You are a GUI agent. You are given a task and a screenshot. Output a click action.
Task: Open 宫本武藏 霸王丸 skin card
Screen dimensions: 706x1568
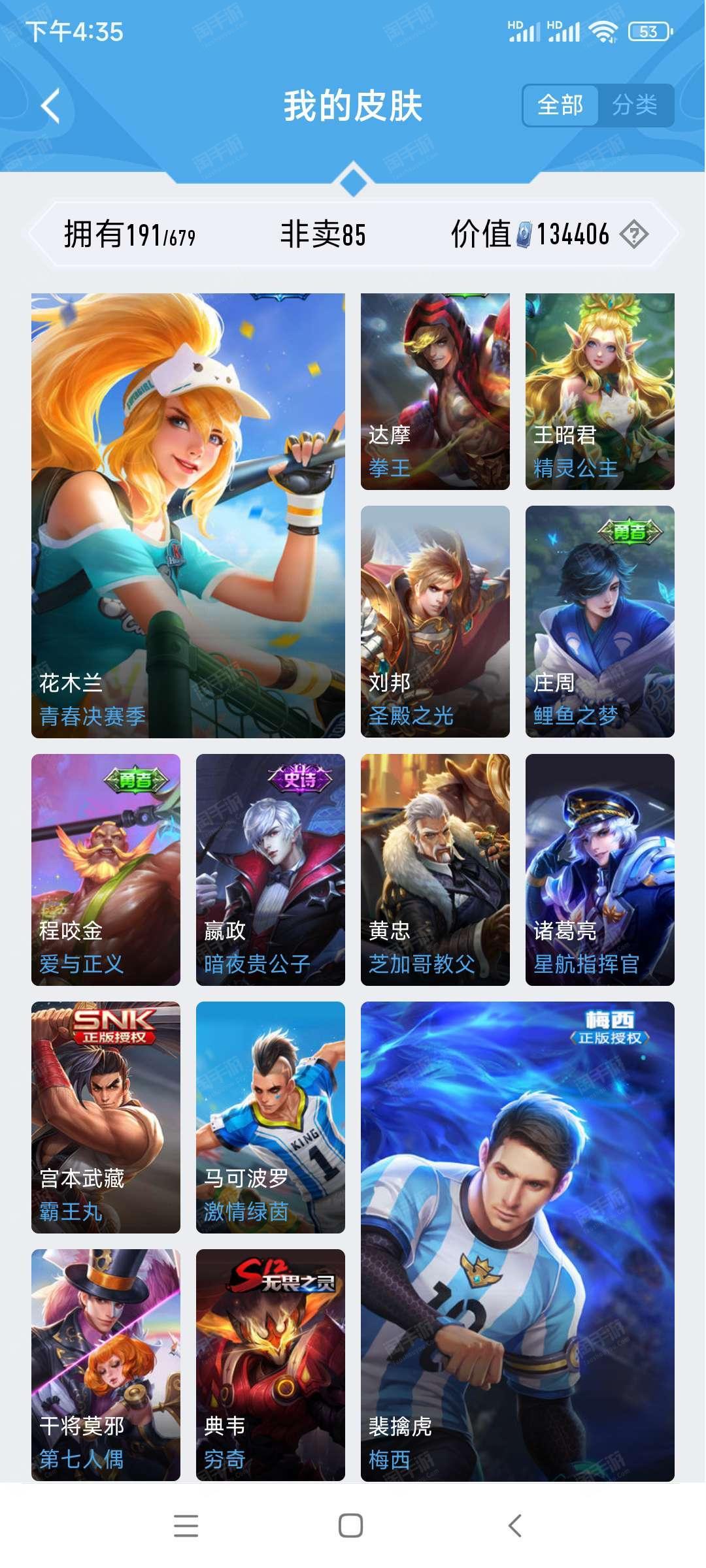pos(106,1117)
